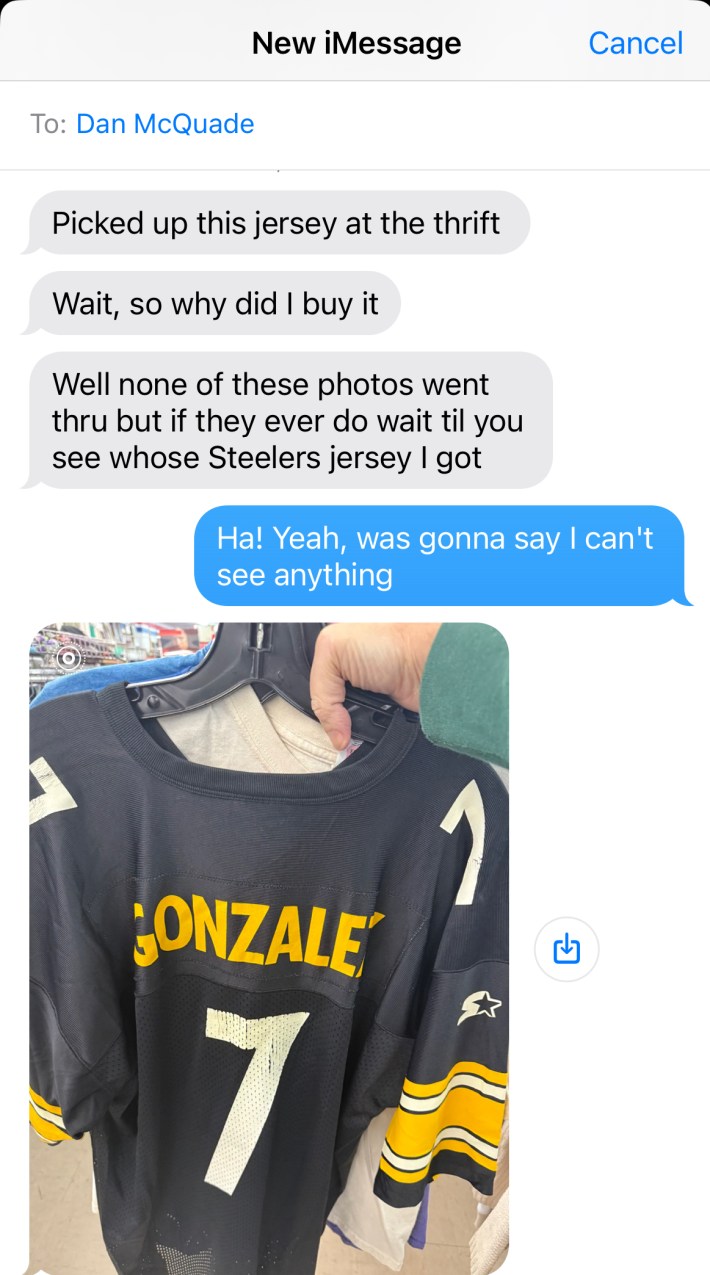
Task: Select the Dan McQuade recipient
Action: [165, 124]
